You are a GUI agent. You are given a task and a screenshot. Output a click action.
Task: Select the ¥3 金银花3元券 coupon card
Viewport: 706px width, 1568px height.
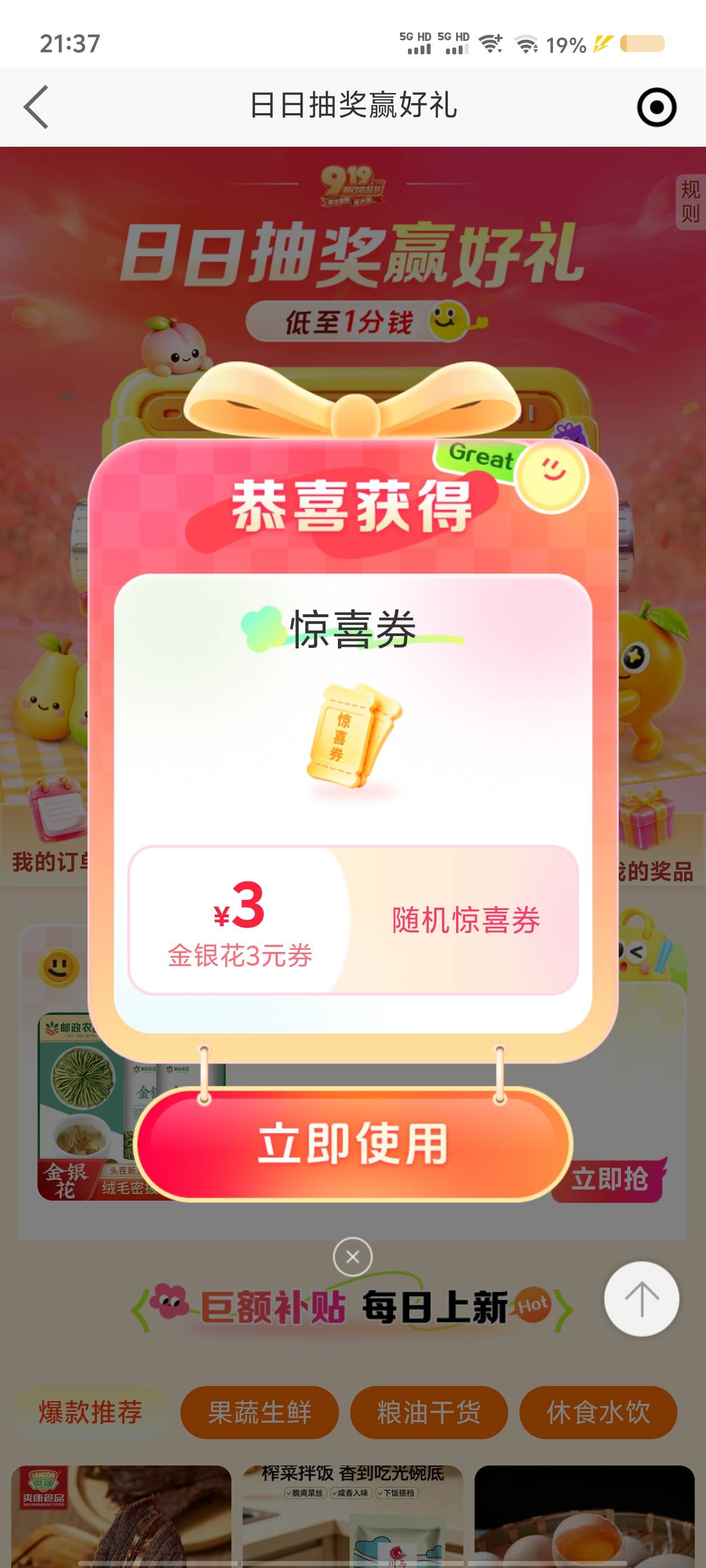(x=352, y=920)
